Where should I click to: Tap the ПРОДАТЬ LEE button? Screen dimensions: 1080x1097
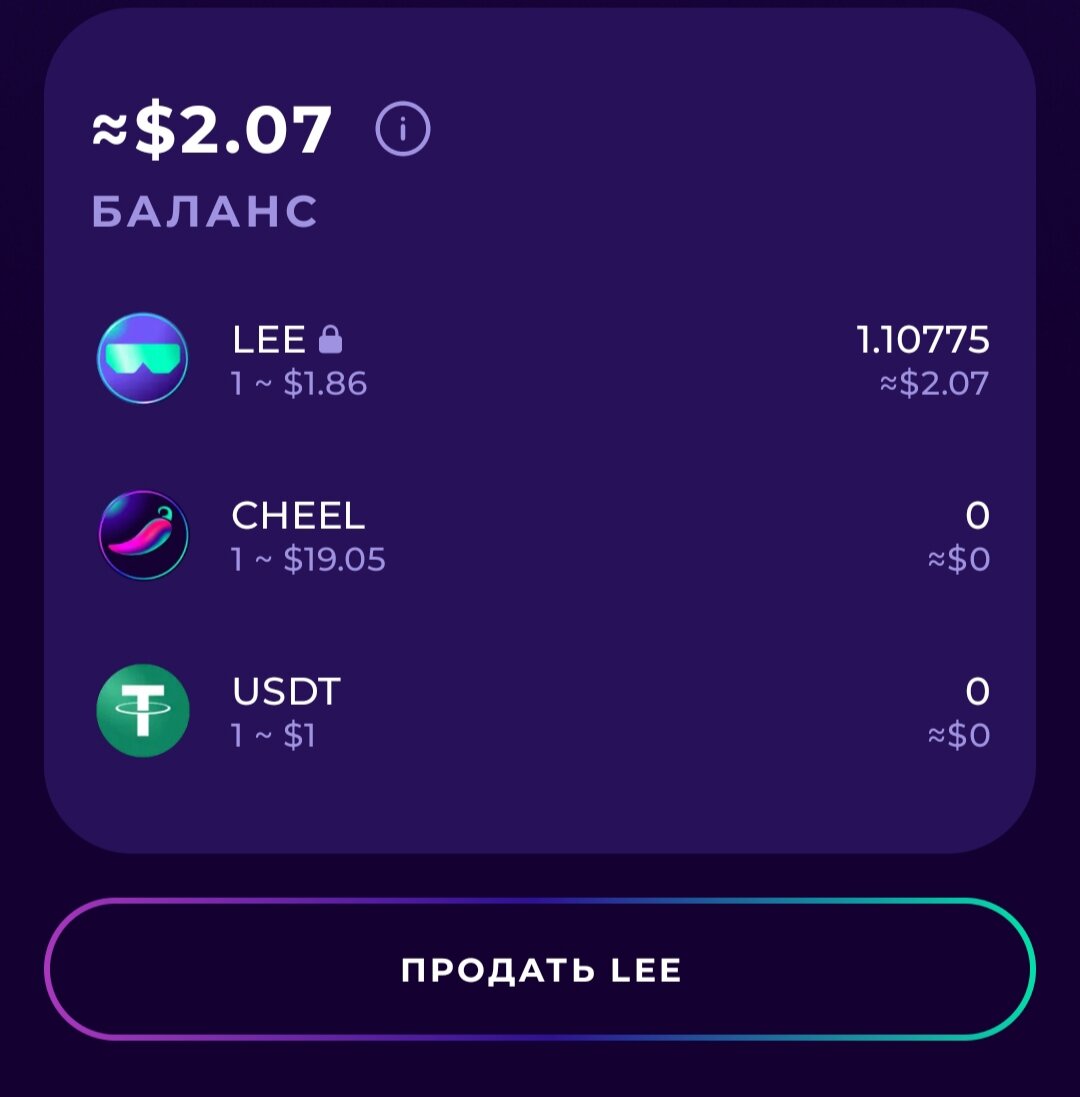click(540, 969)
